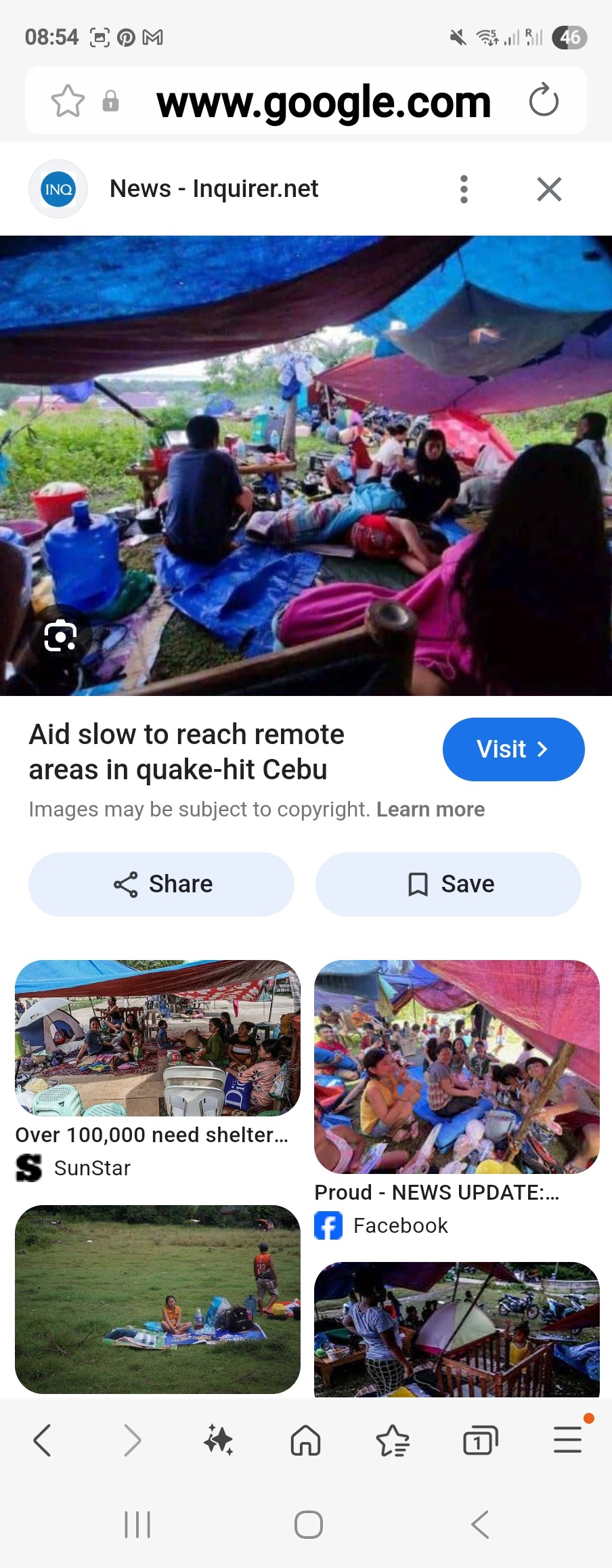612x1568 pixels.
Task: Go to the browser home page
Action: pyautogui.click(x=305, y=1440)
